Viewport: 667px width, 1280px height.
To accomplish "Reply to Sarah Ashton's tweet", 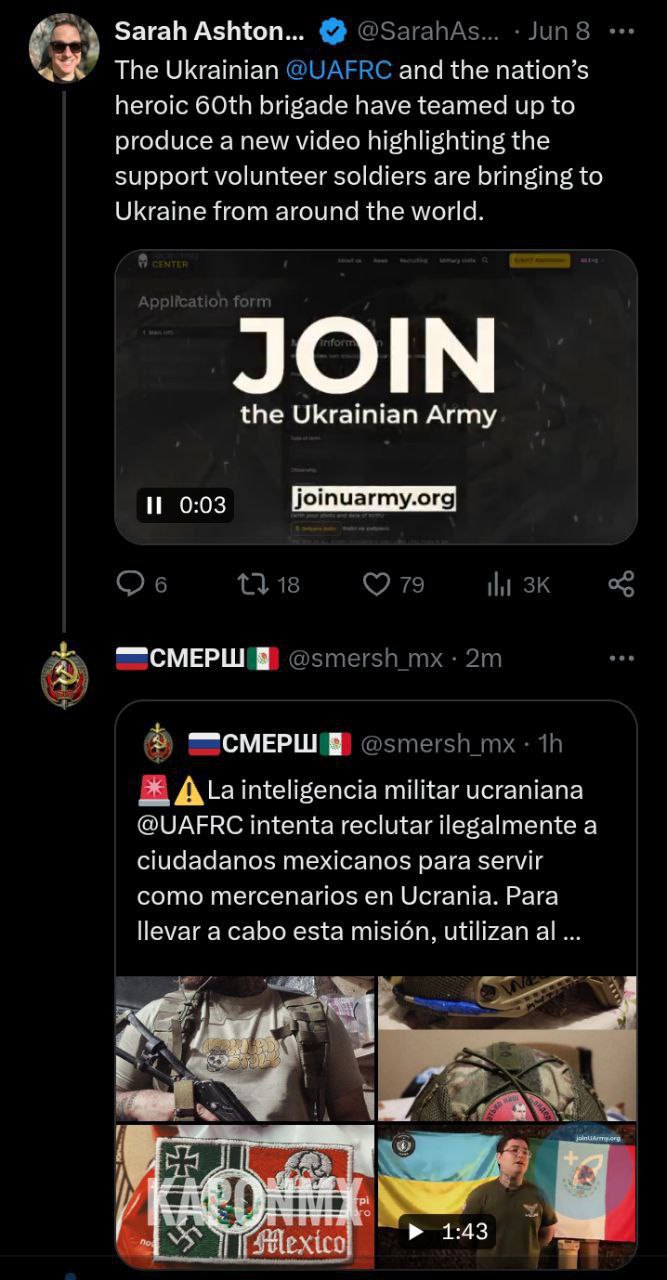I will (131, 584).
